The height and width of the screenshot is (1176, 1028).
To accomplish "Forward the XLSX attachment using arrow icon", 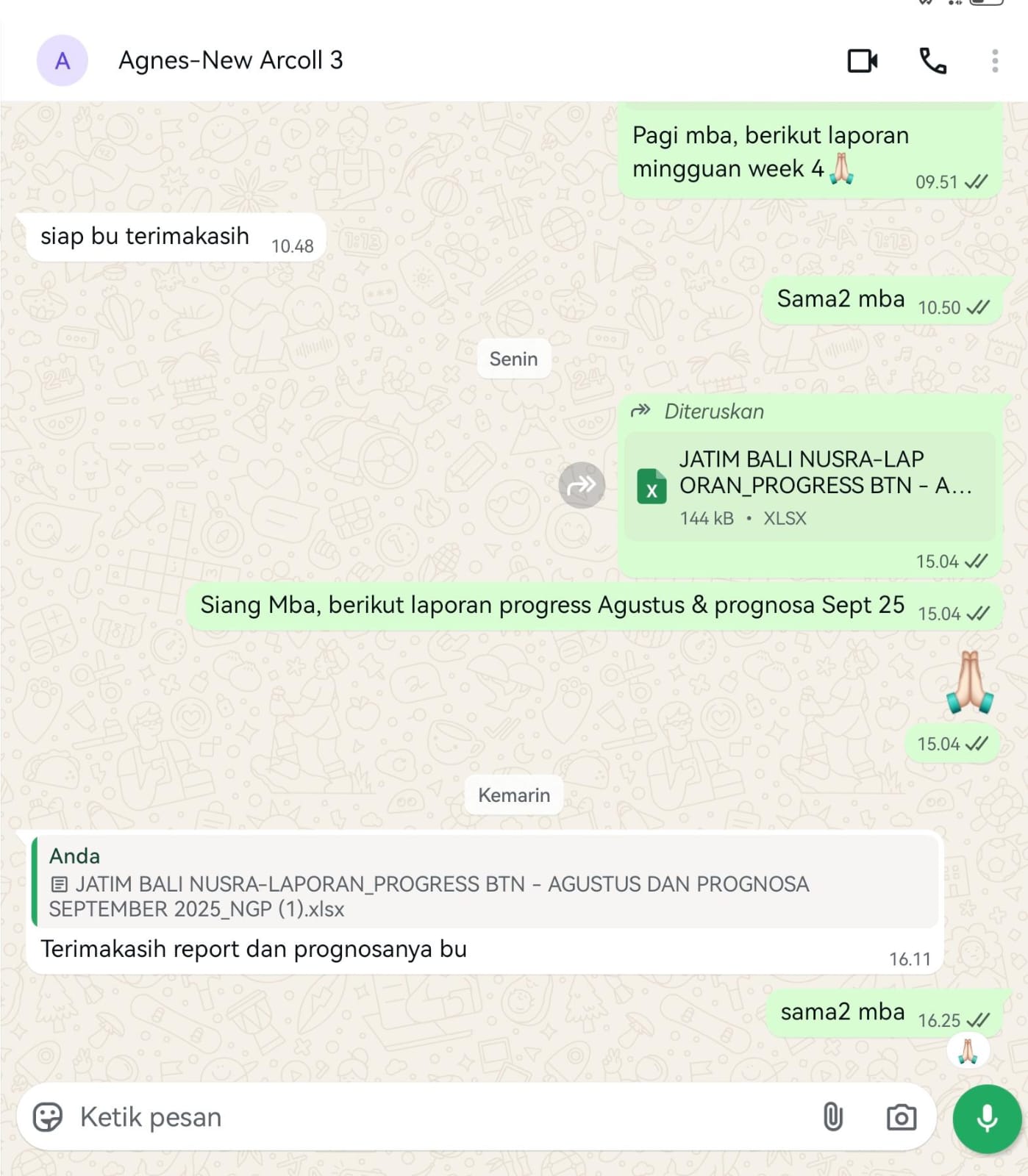I will pyautogui.click(x=582, y=485).
